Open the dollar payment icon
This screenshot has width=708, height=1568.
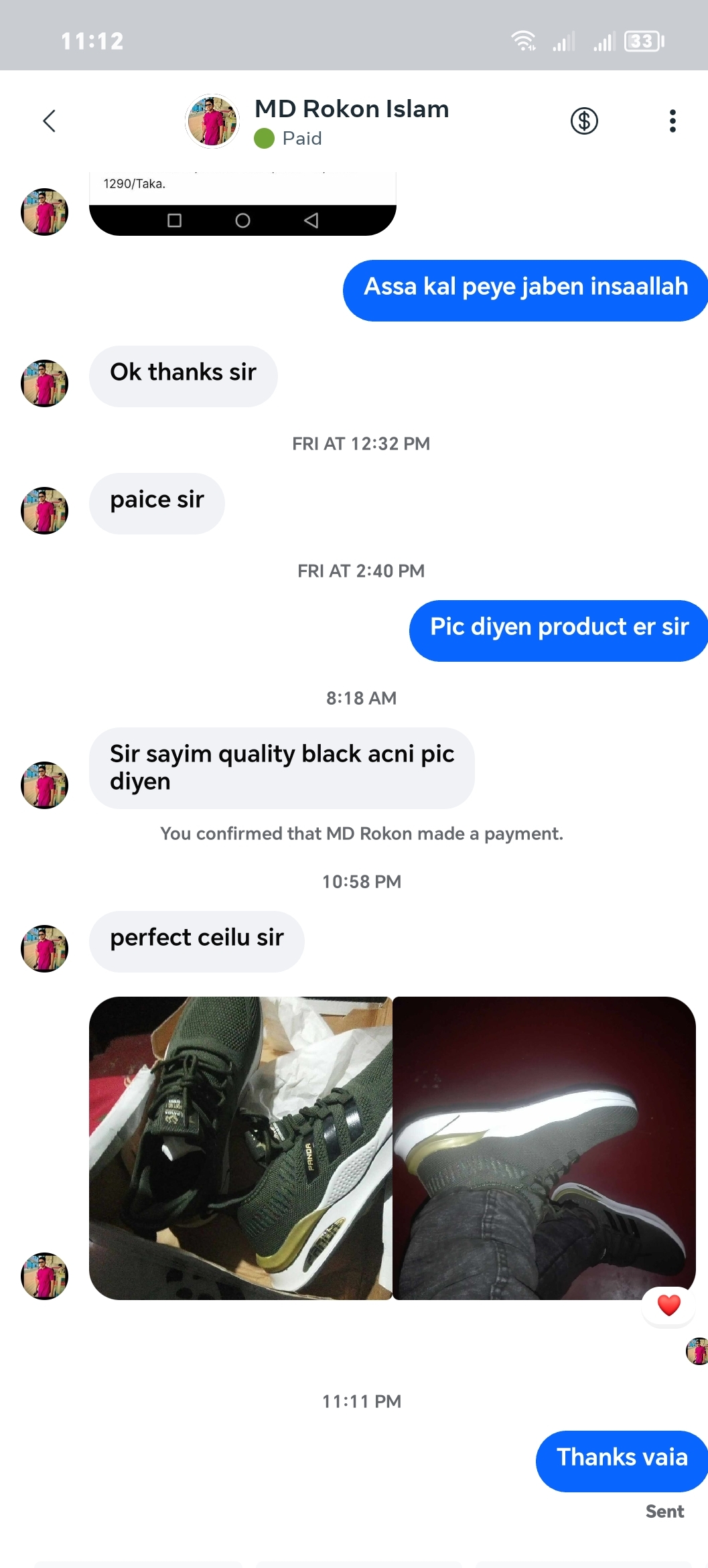point(584,121)
